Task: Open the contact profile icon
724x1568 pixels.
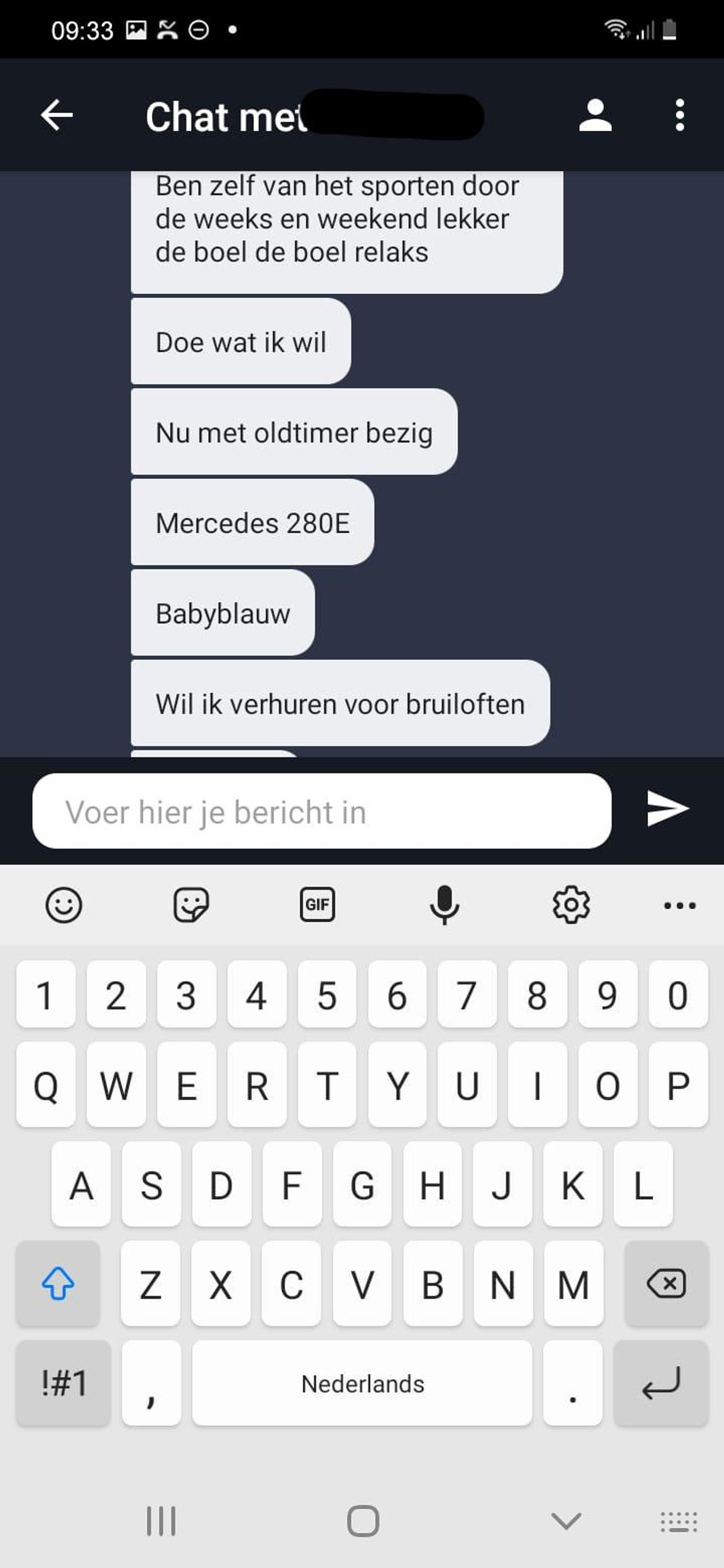Action: click(x=595, y=115)
